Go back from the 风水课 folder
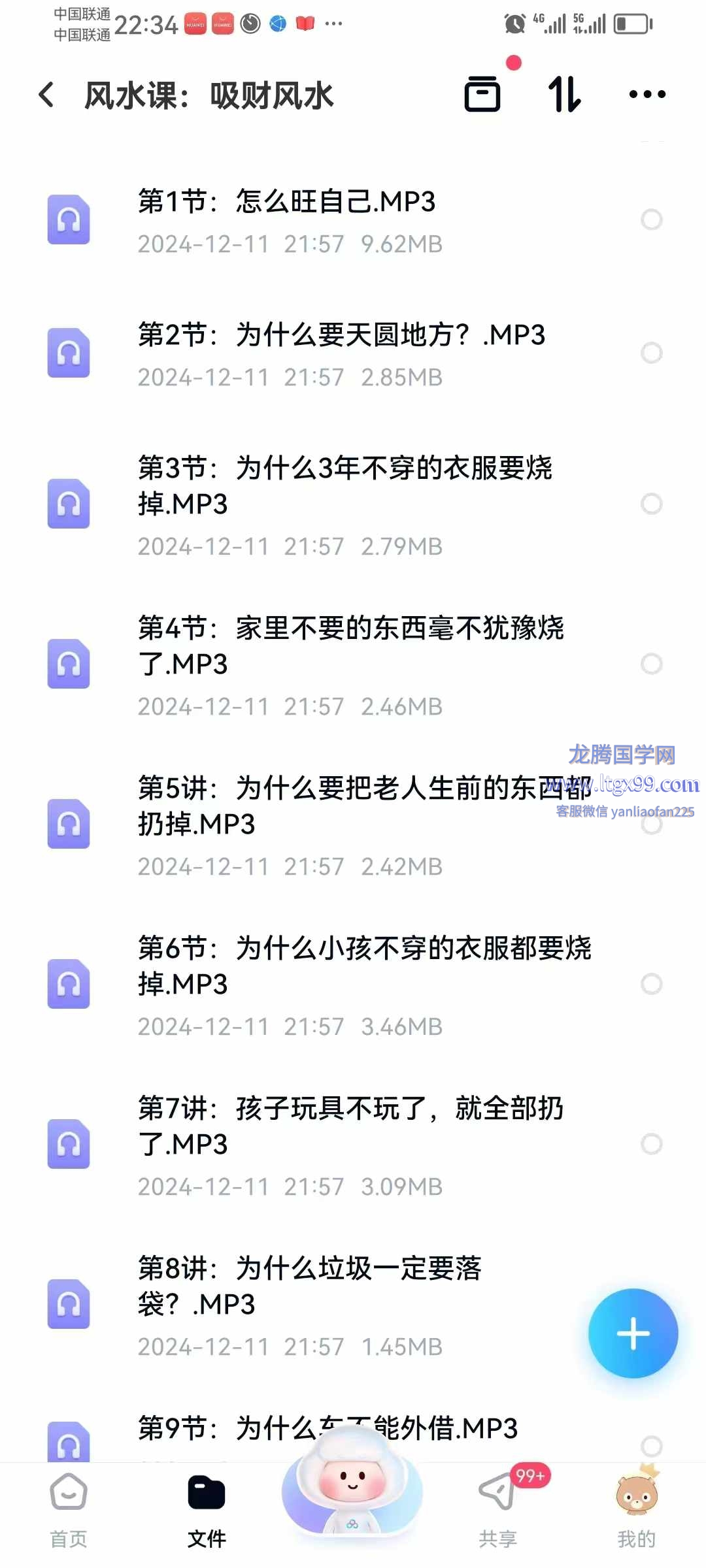 click(46, 95)
